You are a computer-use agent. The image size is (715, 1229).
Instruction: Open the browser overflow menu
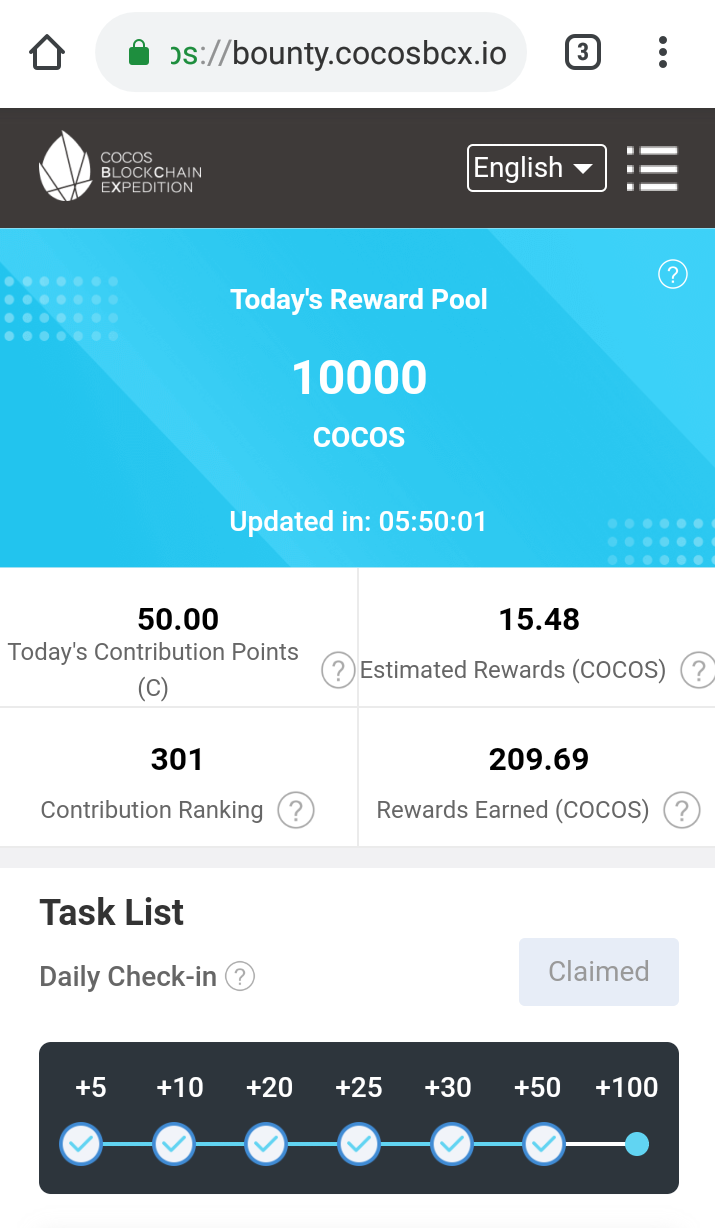pos(662,52)
